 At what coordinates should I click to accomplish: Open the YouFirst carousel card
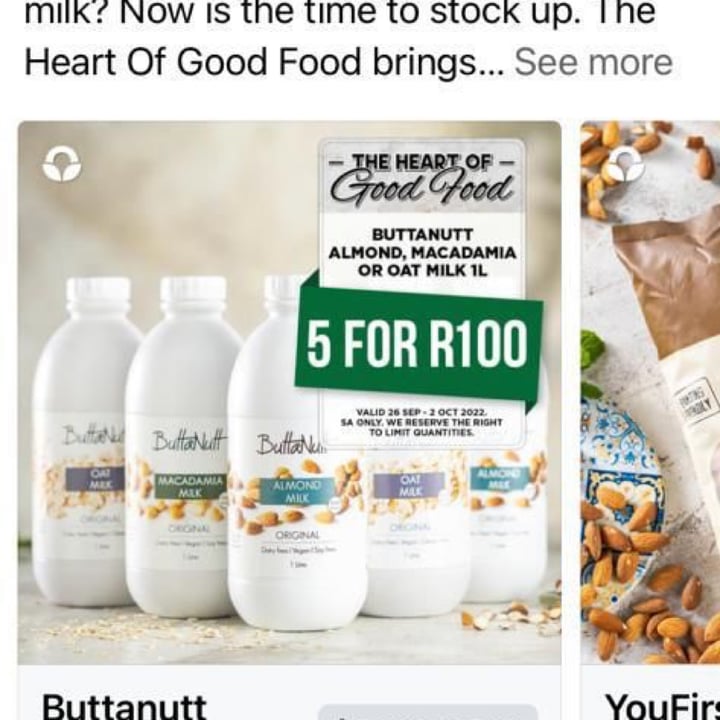pos(652,400)
